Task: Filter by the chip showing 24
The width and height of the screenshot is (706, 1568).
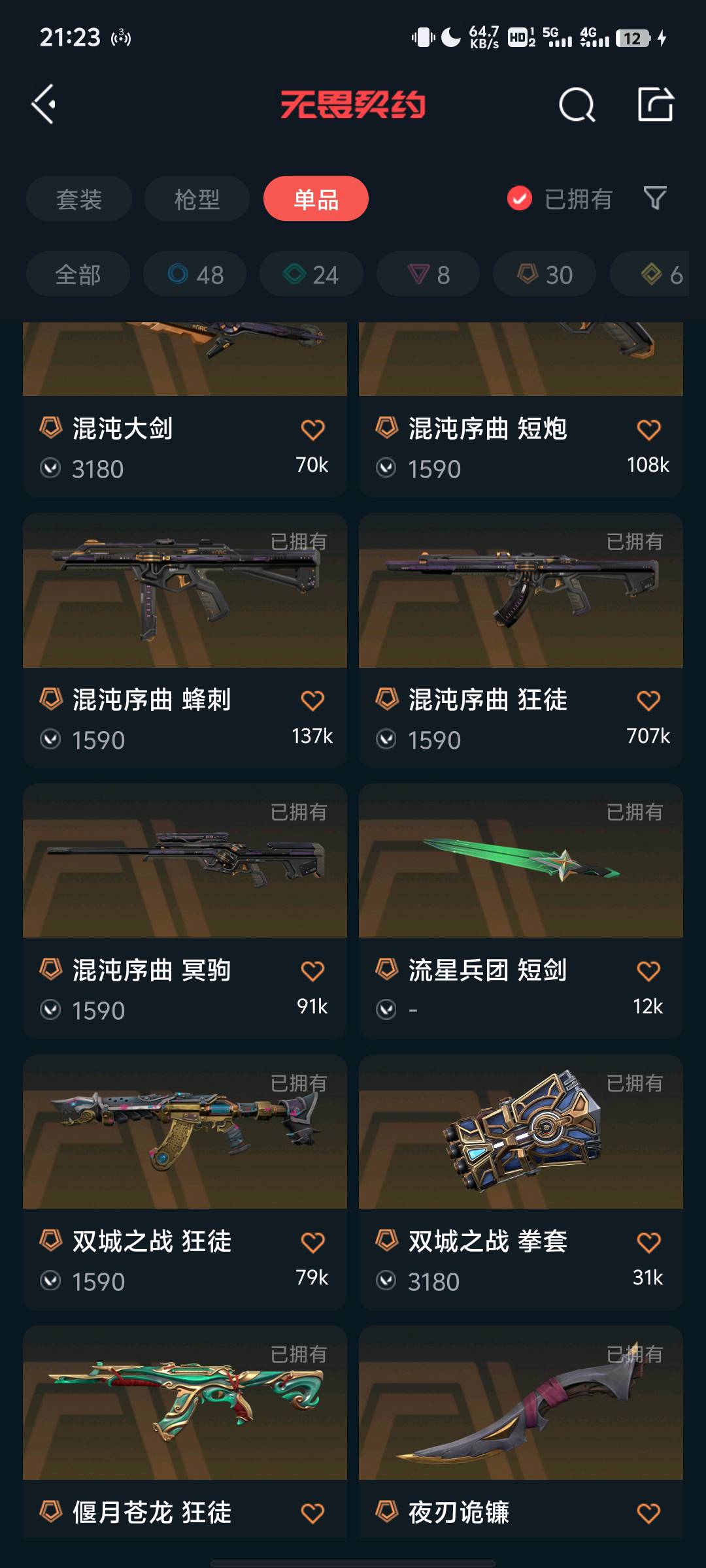Action: pos(311,274)
